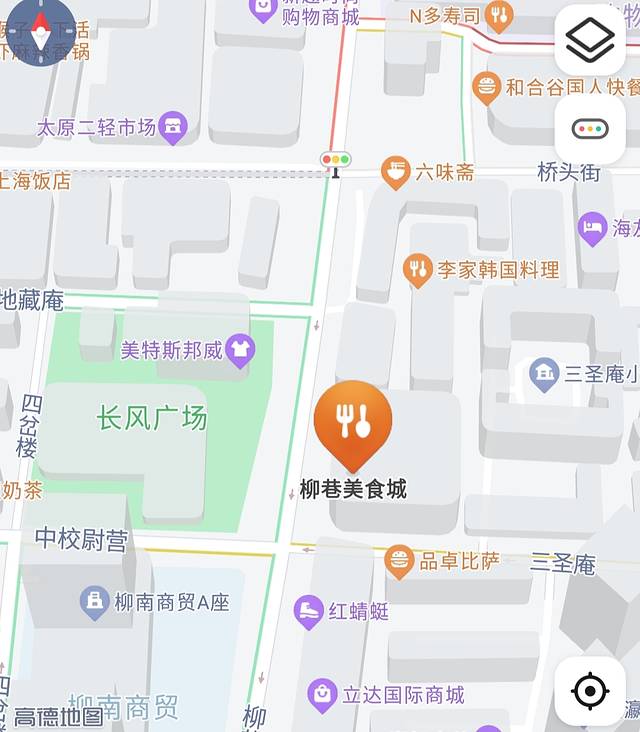View the 品卓比萨 pizza place marker
Image resolution: width=640 pixels, height=732 pixels.
tap(400, 561)
